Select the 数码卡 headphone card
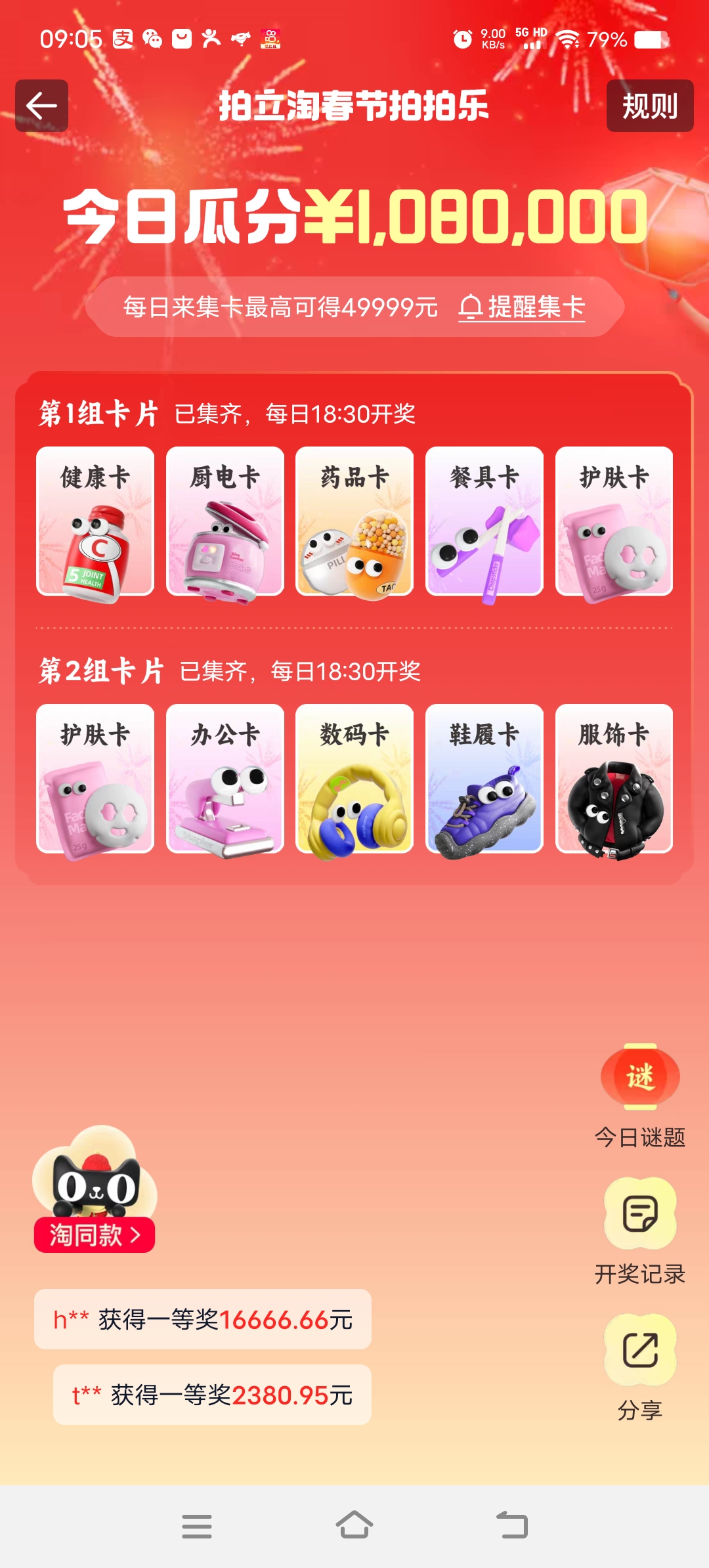Screen dimensions: 709x1568 coord(354,779)
